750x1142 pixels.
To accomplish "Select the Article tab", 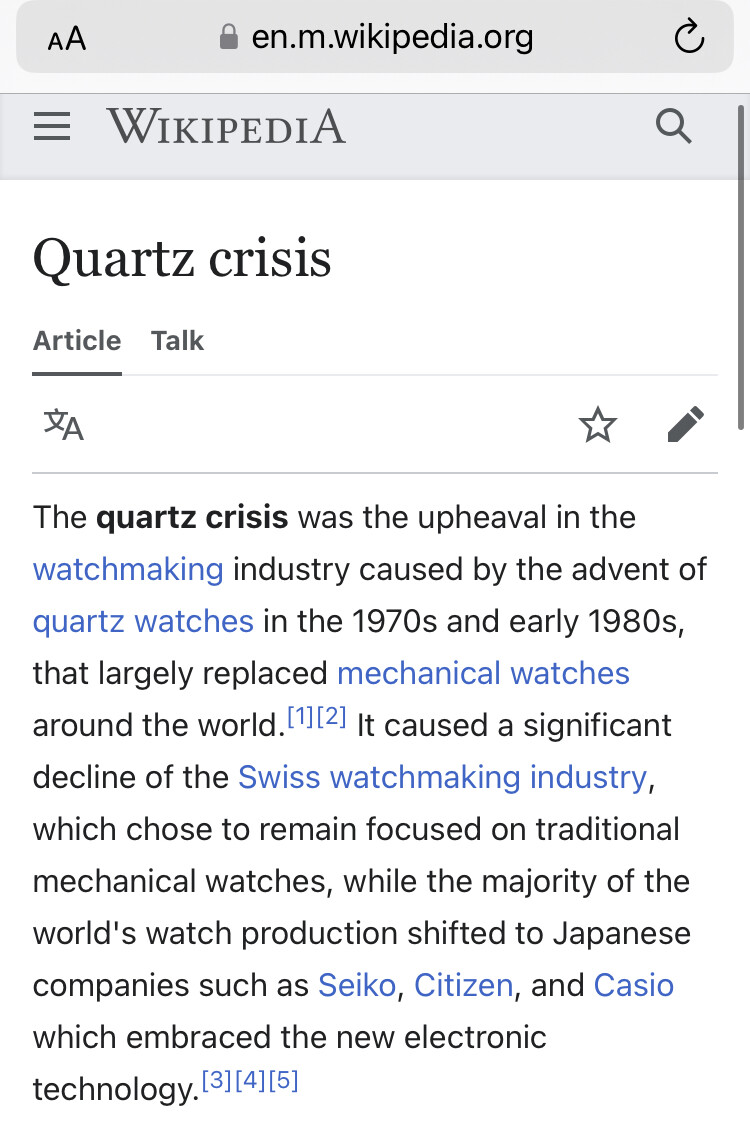I will [x=77, y=341].
